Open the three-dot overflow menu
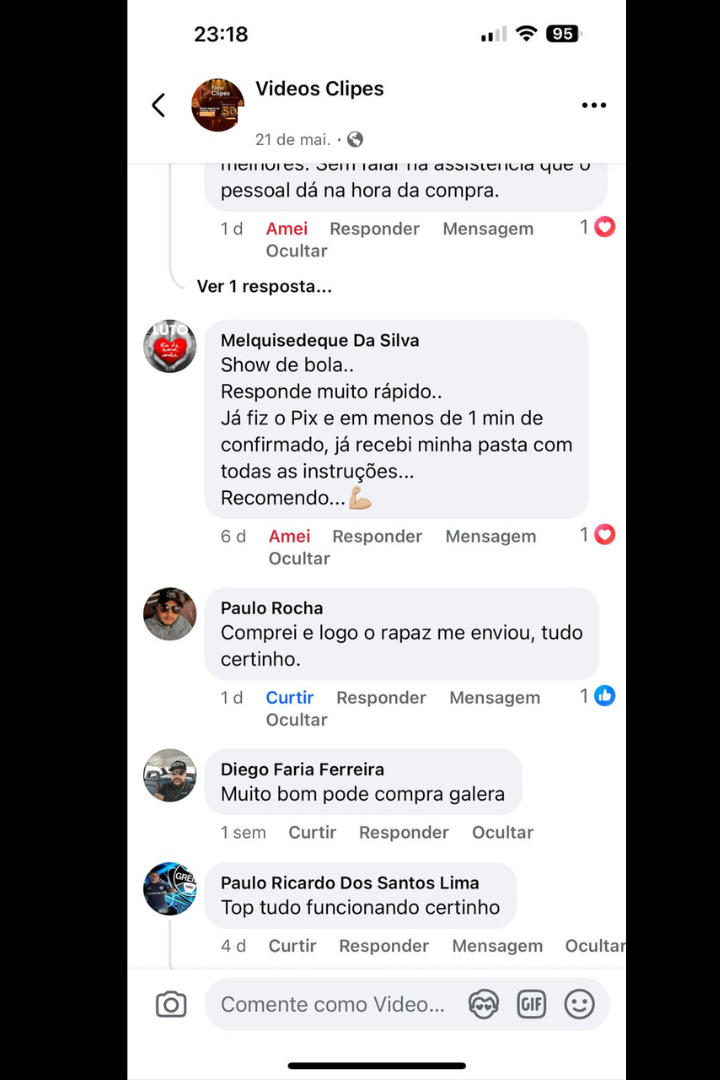Screen dimensions: 720x1080 click(594, 106)
